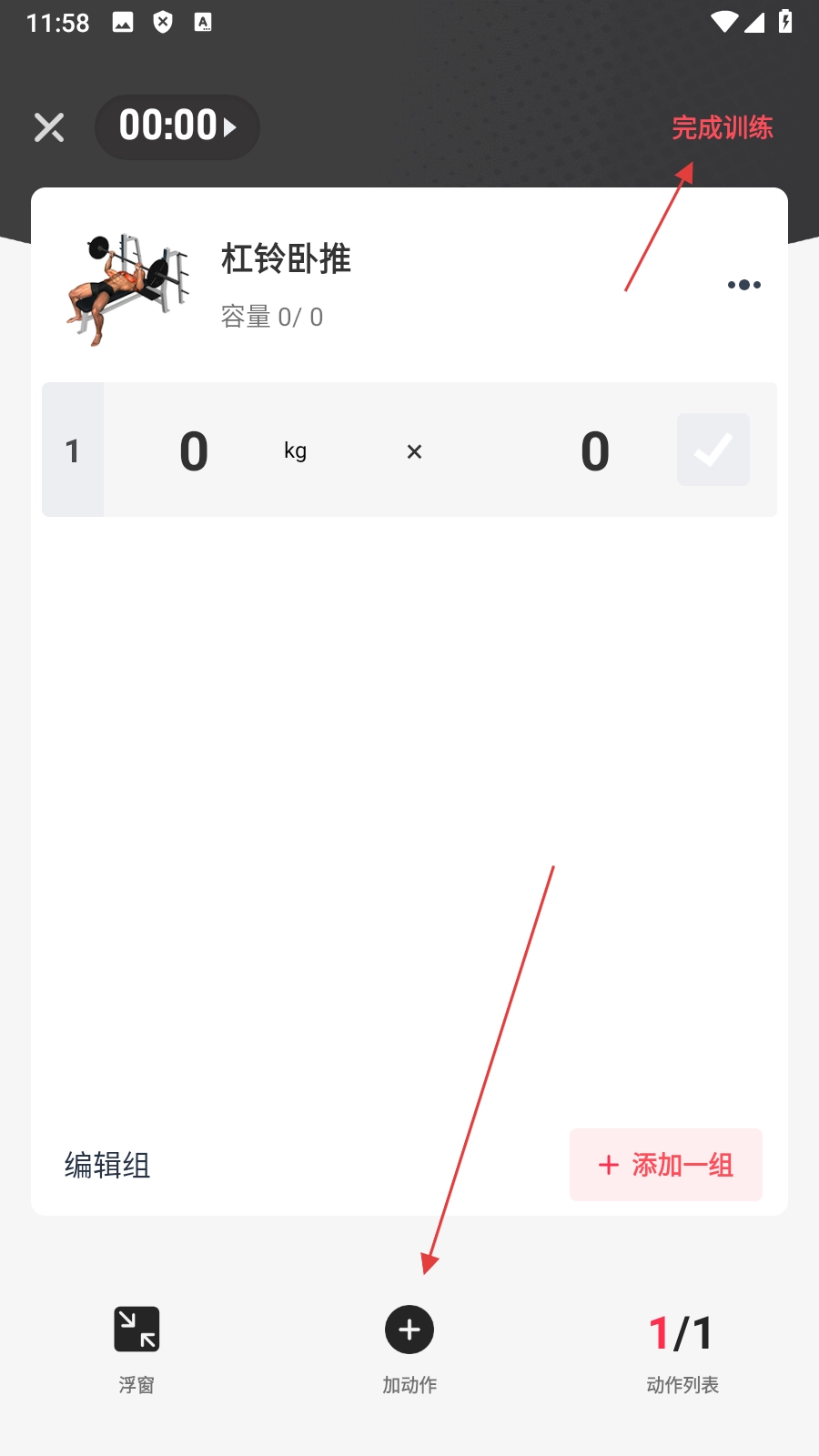Open 杠铃卧推 exercise details
The width and height of the screenshot is (819, 1456).
point(285,258)
